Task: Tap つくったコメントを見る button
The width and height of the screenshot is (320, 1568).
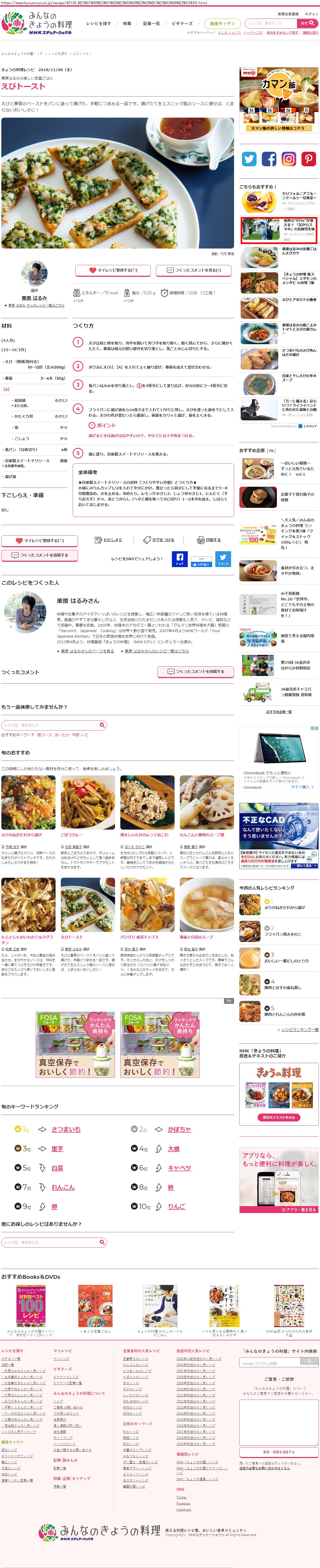Action: click(x=194, y=270)
